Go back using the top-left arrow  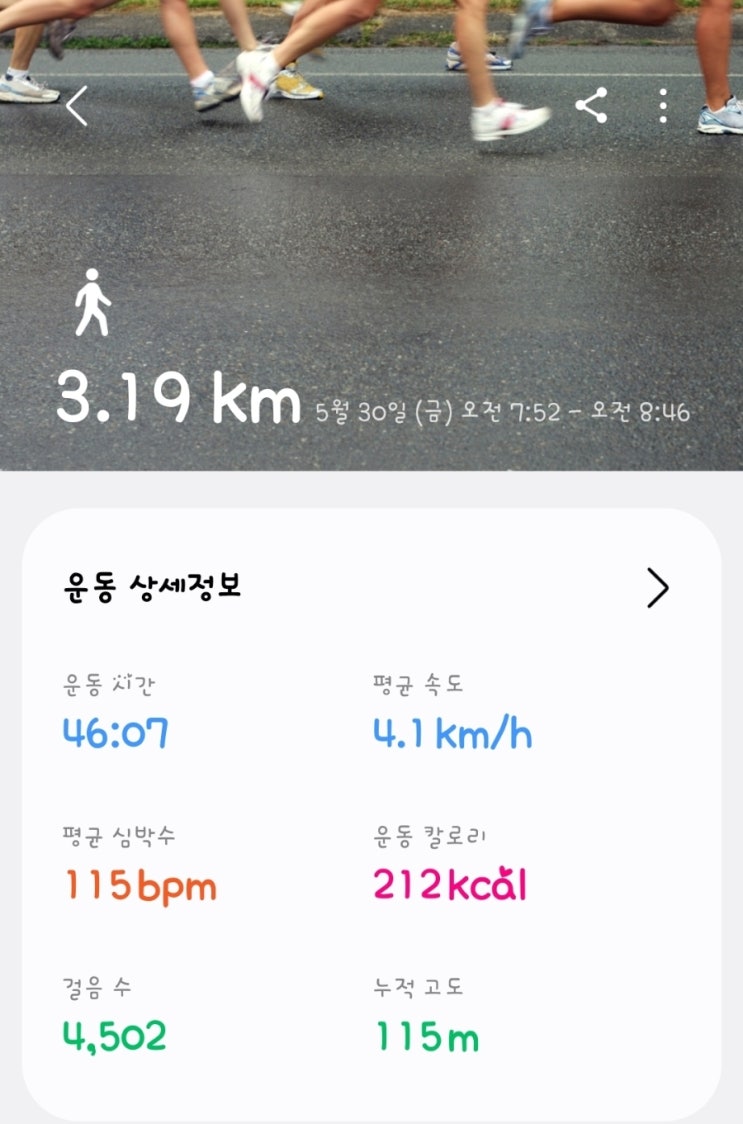point(77,106)
